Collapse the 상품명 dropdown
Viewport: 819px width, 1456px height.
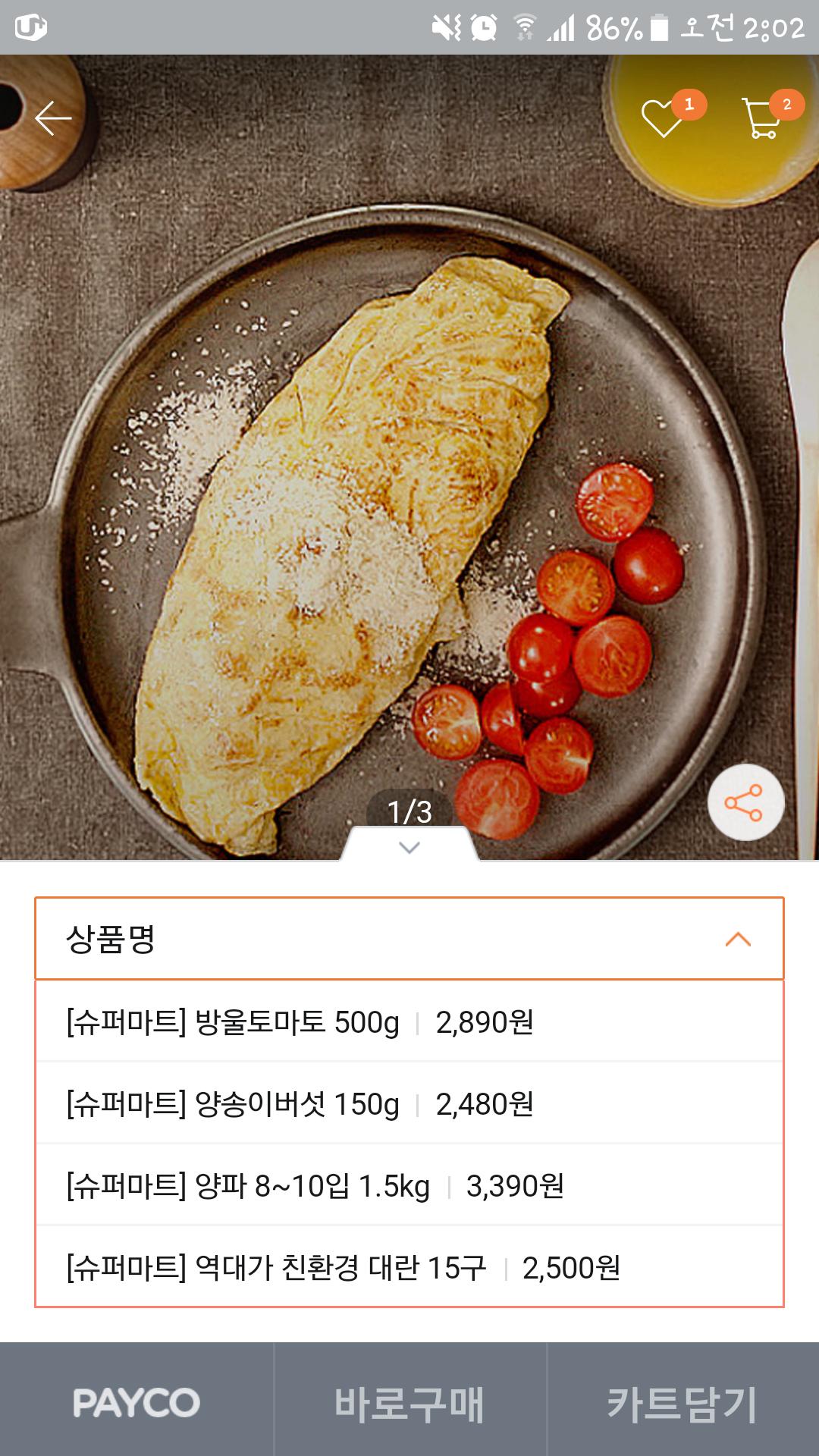pyautogui.click(x=737, y=939)
